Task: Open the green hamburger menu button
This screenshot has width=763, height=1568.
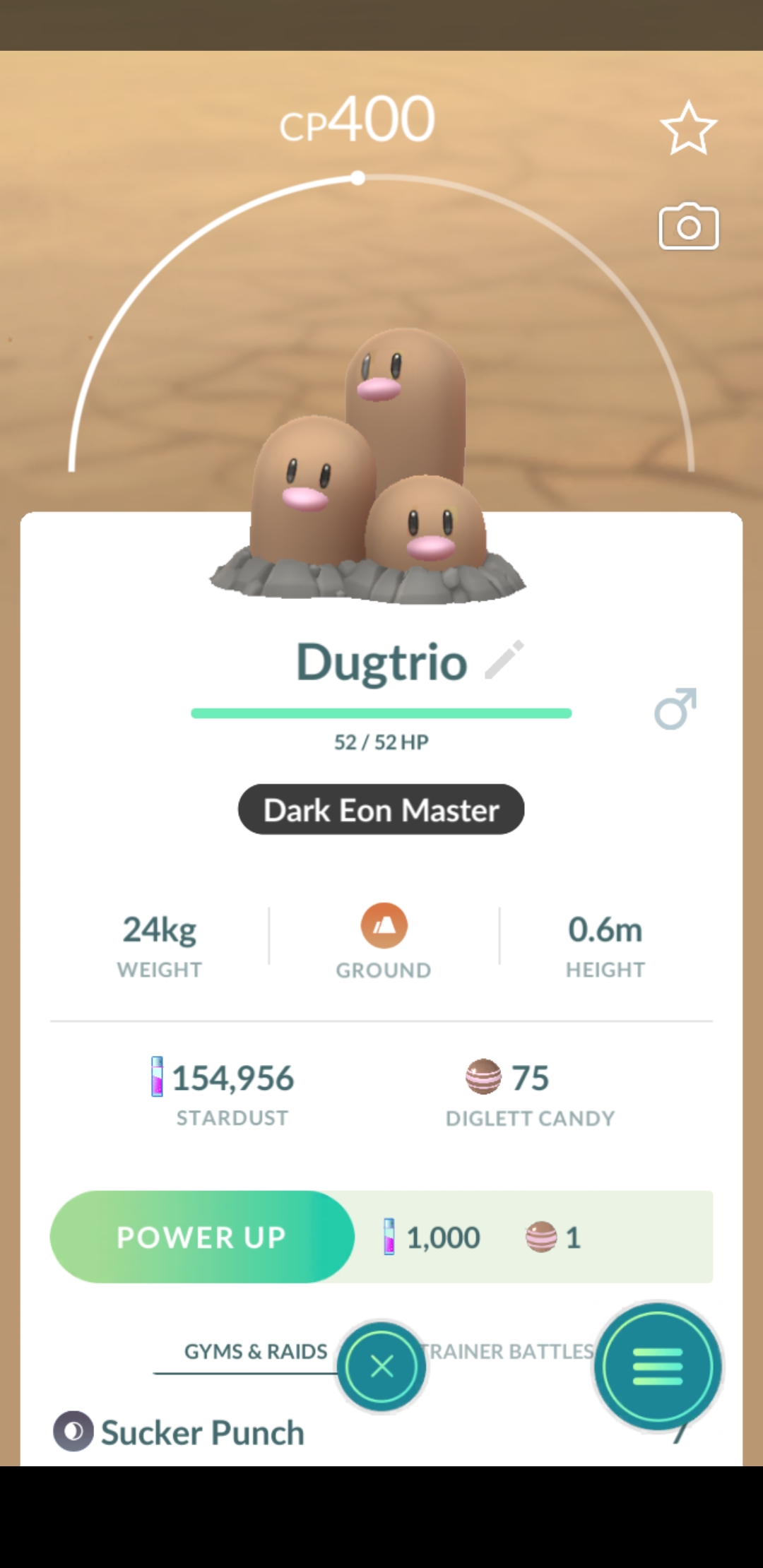Action: tap(658, 1366)
